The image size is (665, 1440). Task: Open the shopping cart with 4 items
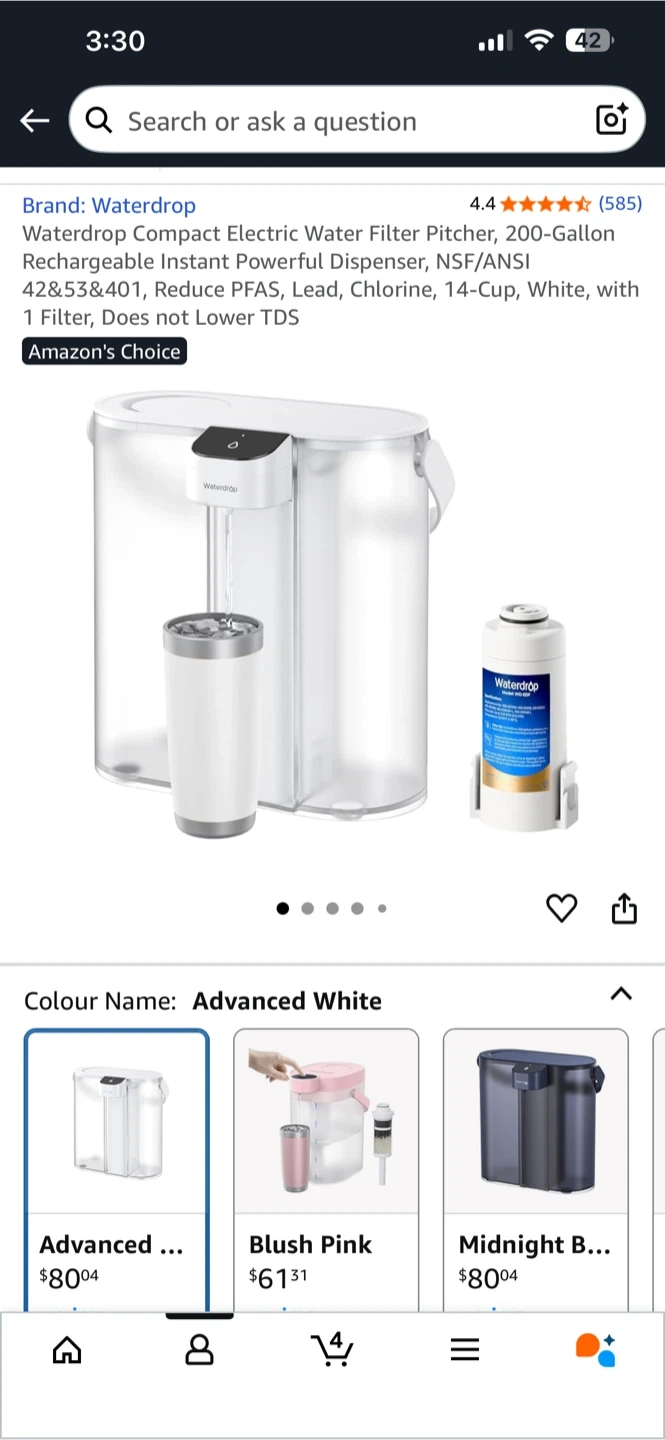click(x=332, y=1350)
